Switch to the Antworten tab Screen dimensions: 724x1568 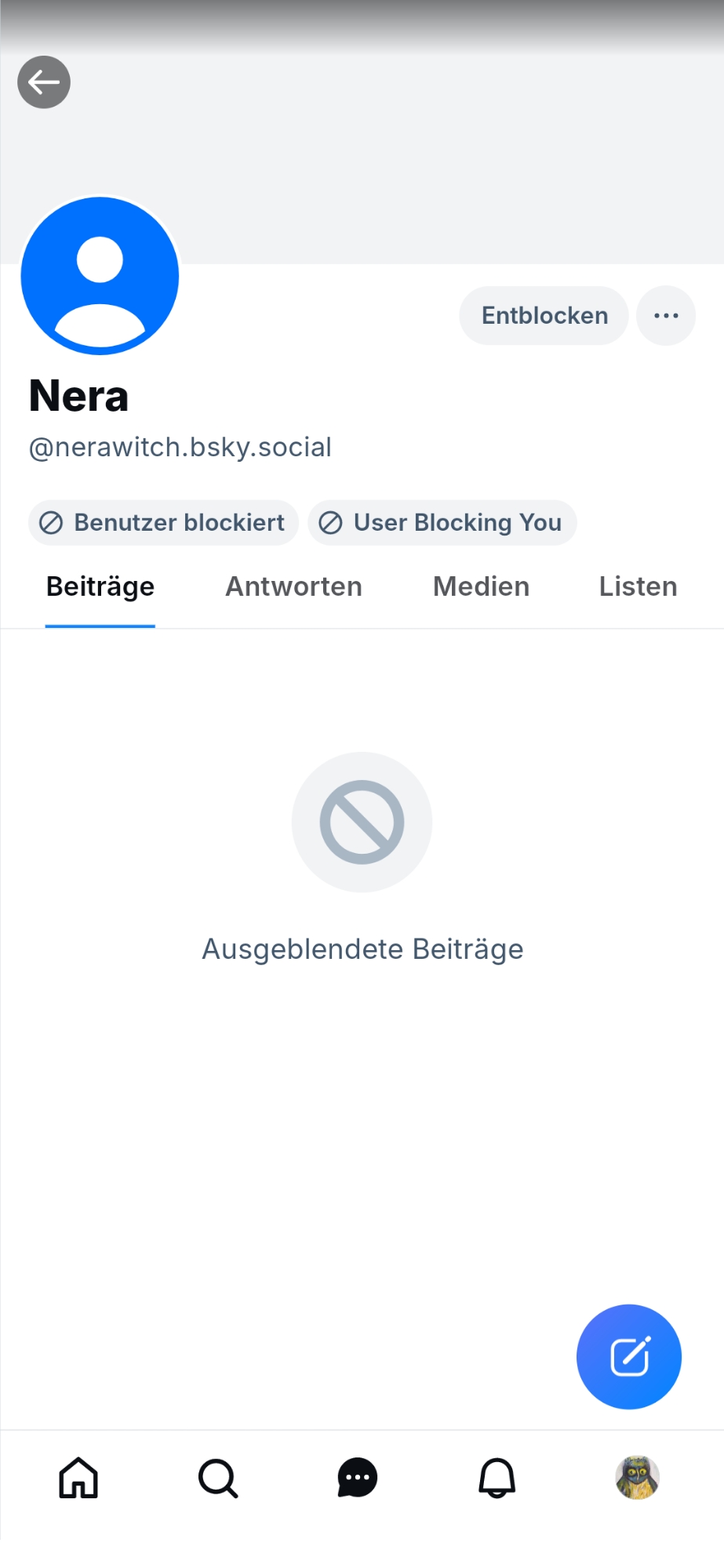294,586
